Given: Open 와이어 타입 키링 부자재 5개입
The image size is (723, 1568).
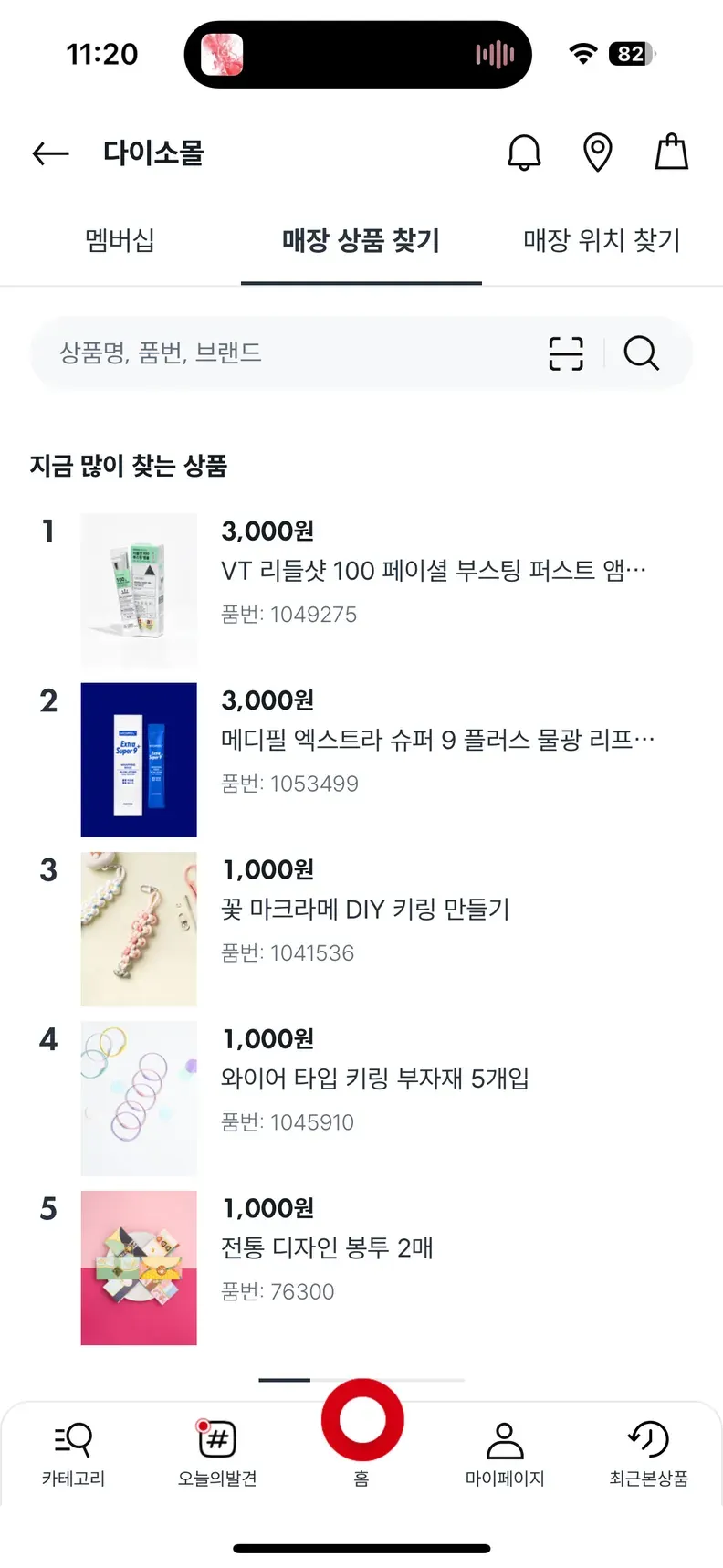Looking at the screenshot, I should (x=374, y=1079).
